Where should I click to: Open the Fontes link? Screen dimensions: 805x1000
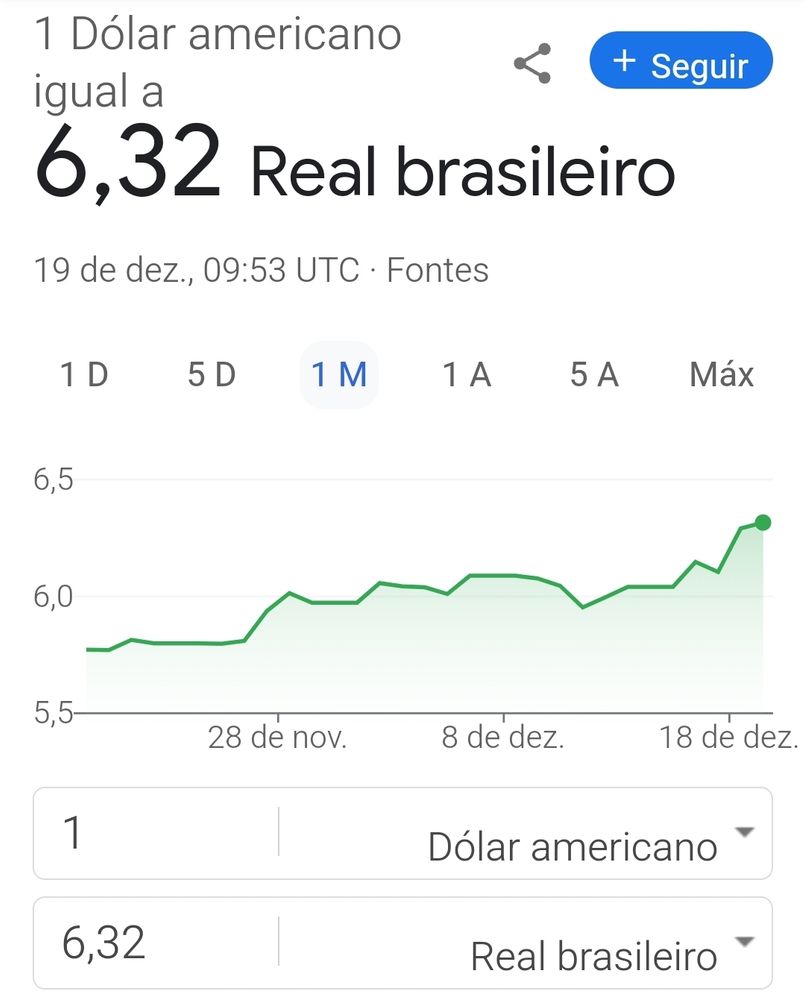(437, 270)
